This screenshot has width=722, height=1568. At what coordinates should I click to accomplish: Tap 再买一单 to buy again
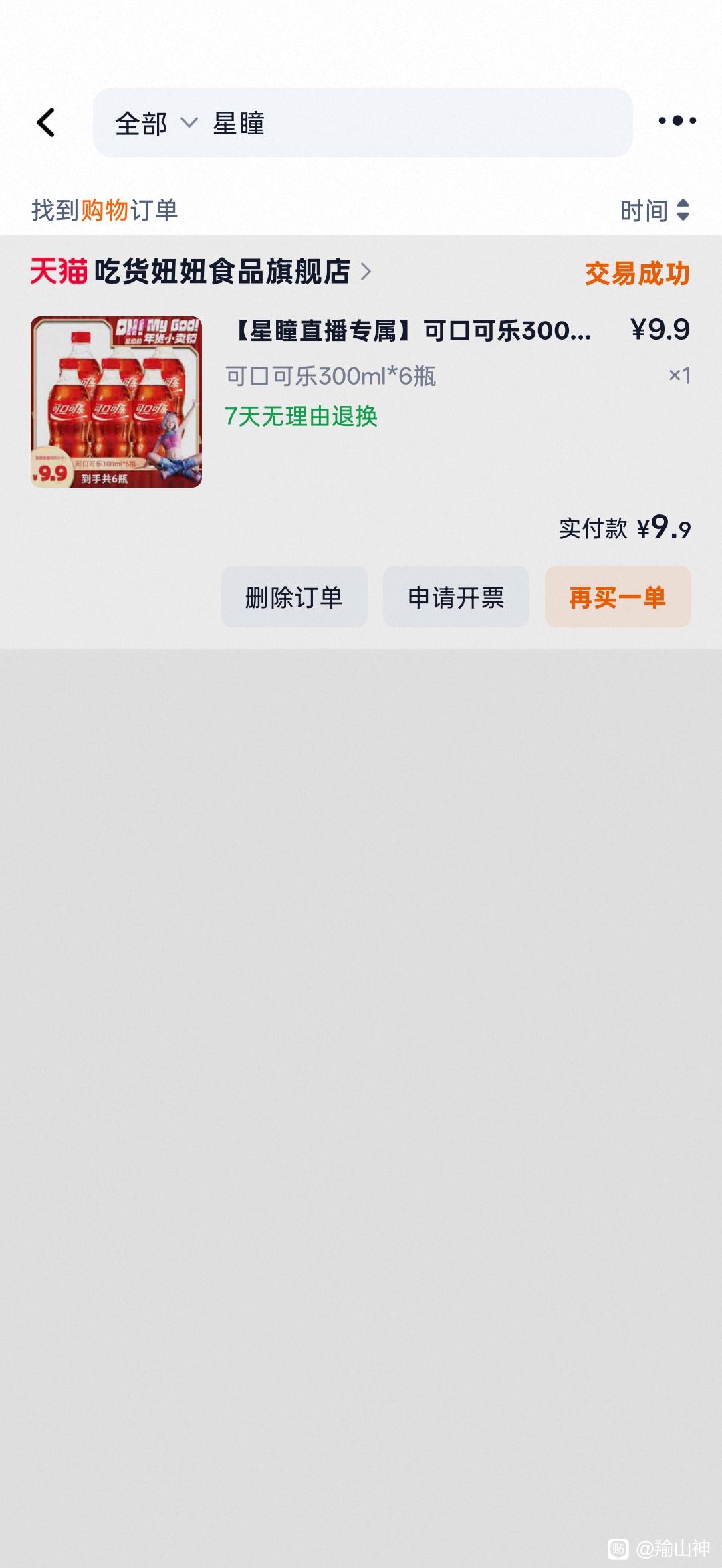(x=617, y=597)
